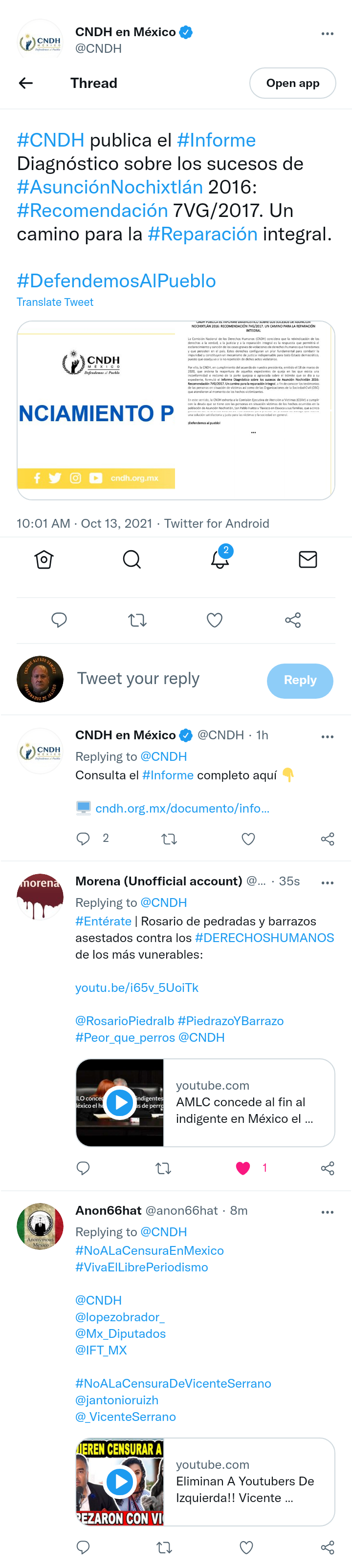Open the youtu.be/i65v_5UoiTk link
Screen dimensions: 352x1568
136,988
